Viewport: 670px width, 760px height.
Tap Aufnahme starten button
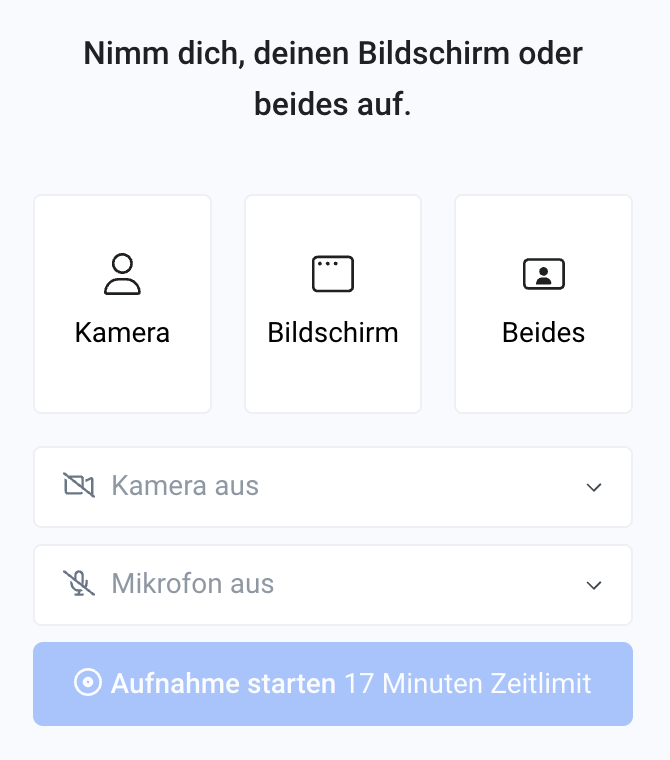pyautogui.click(x=333, y=684)
